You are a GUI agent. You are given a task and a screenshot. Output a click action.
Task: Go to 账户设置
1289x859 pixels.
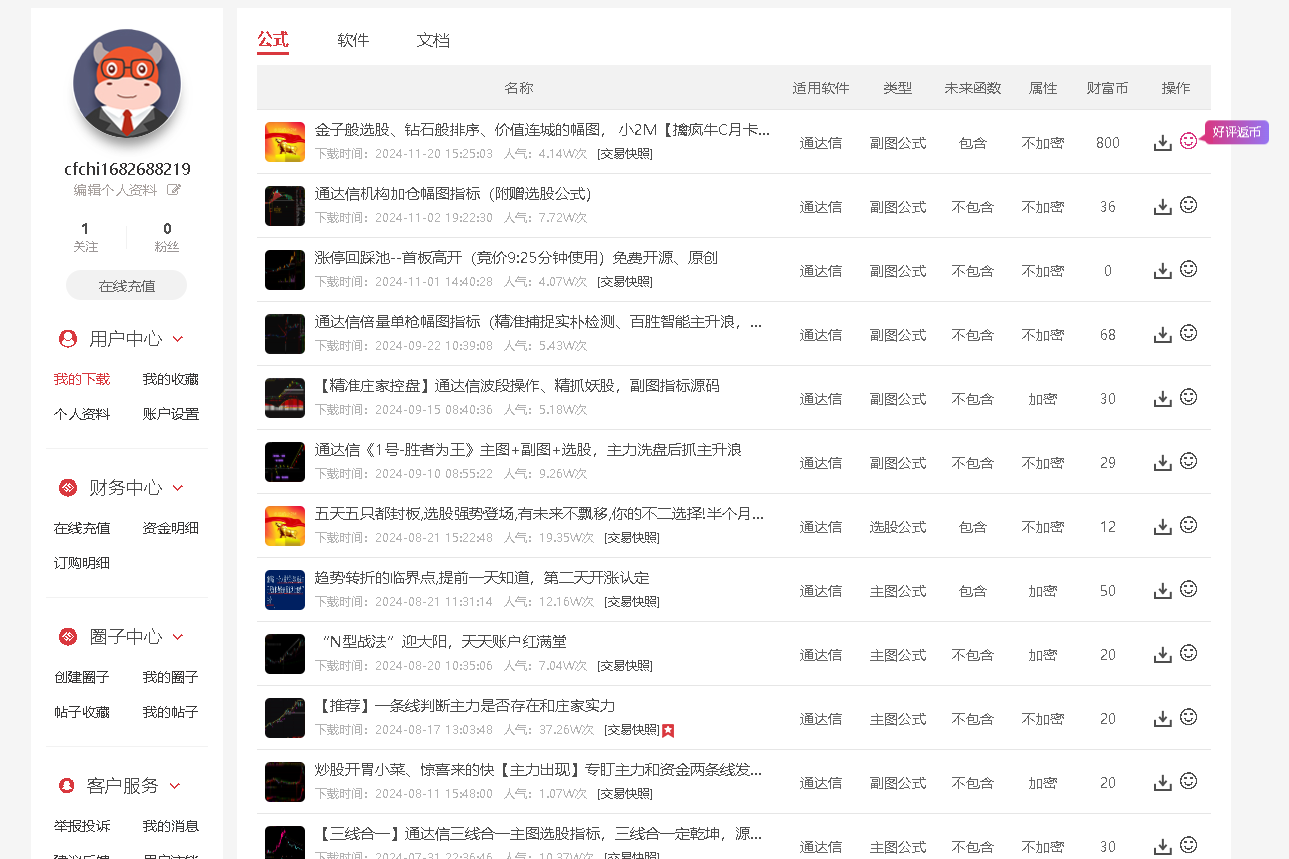170,414
